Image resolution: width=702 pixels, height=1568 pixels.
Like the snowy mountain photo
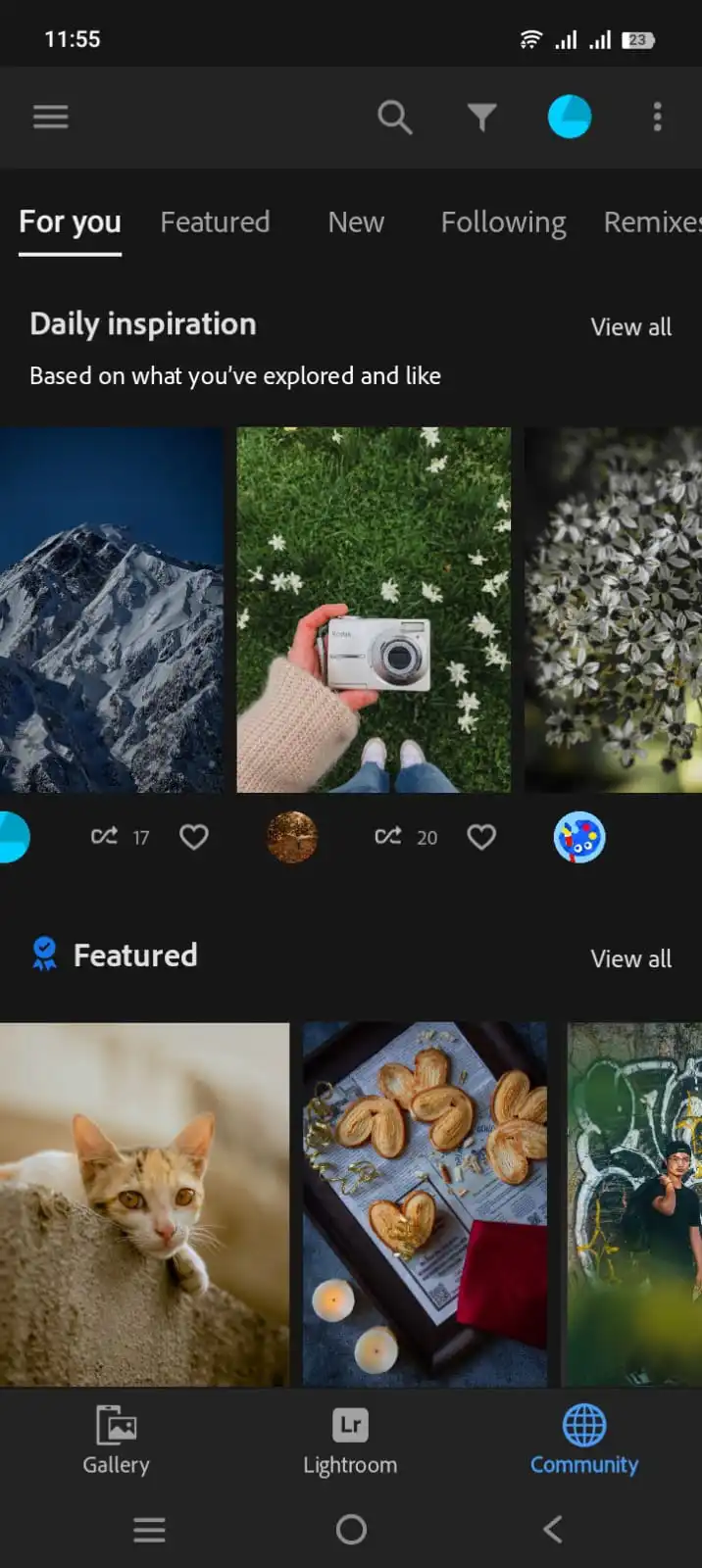pos(194,837)
